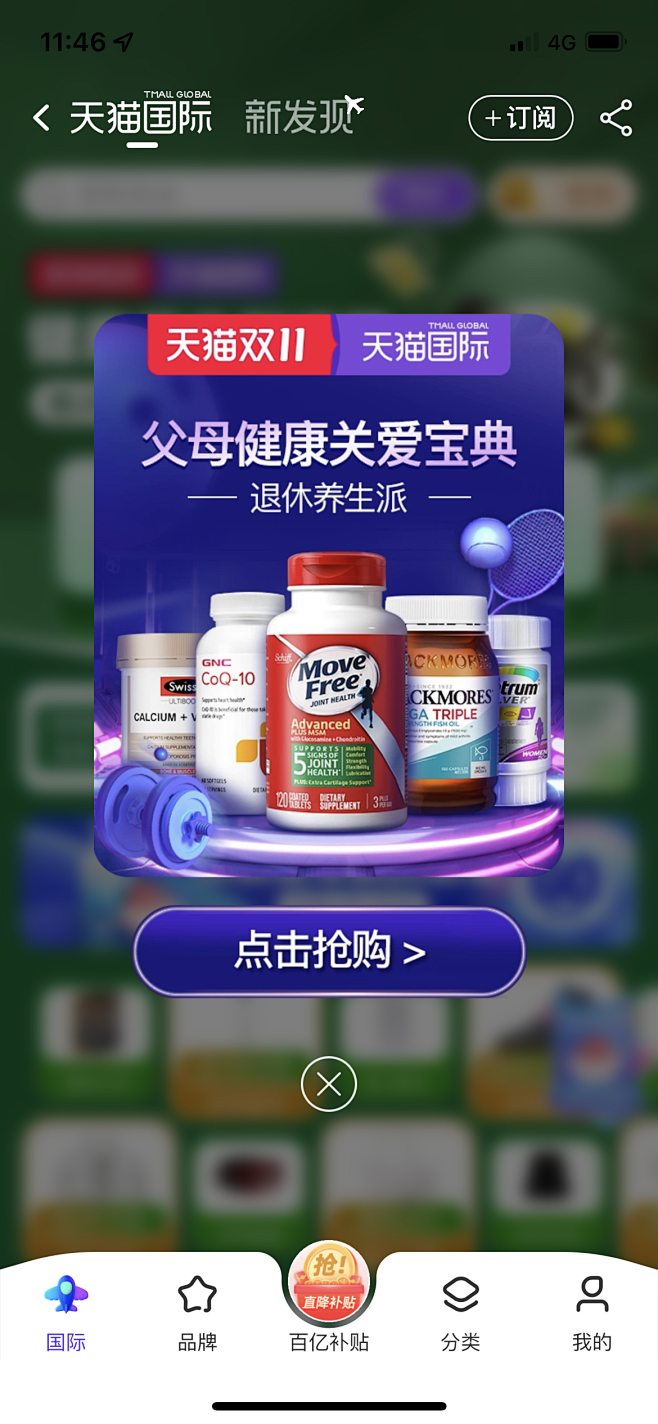
Task: Subscribe with the 订阅 button
Action: (x=520, y=118)
